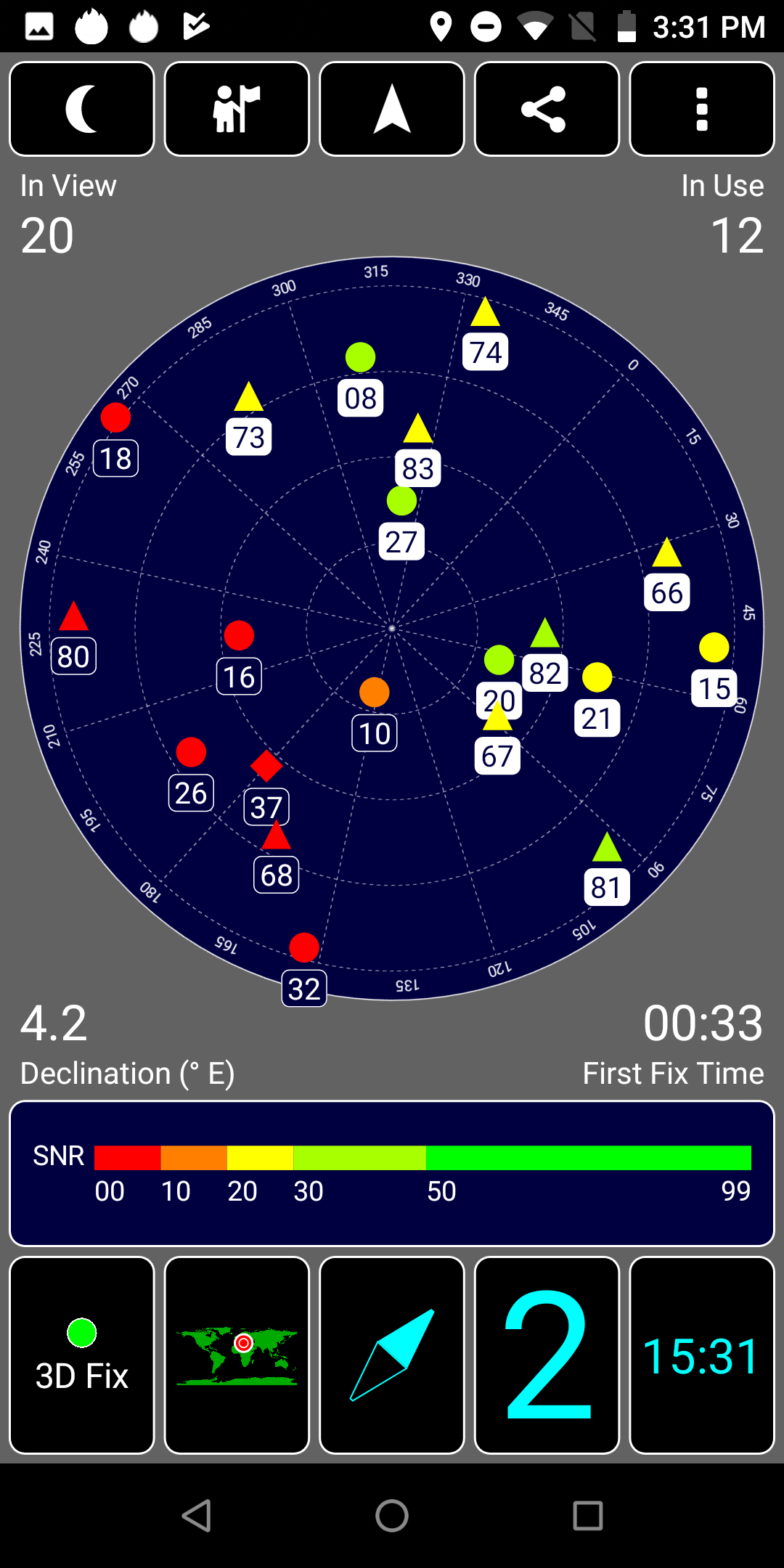Toggle night mode with the moon button

(82, 109)
